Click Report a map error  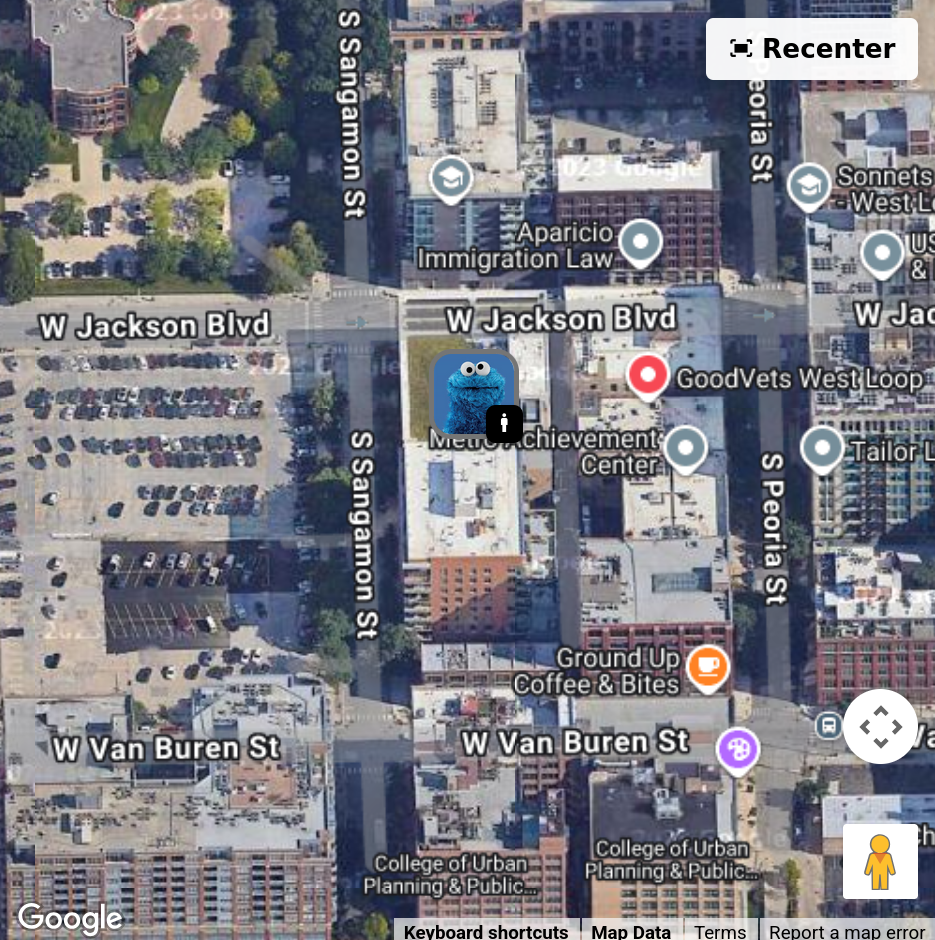847,931
